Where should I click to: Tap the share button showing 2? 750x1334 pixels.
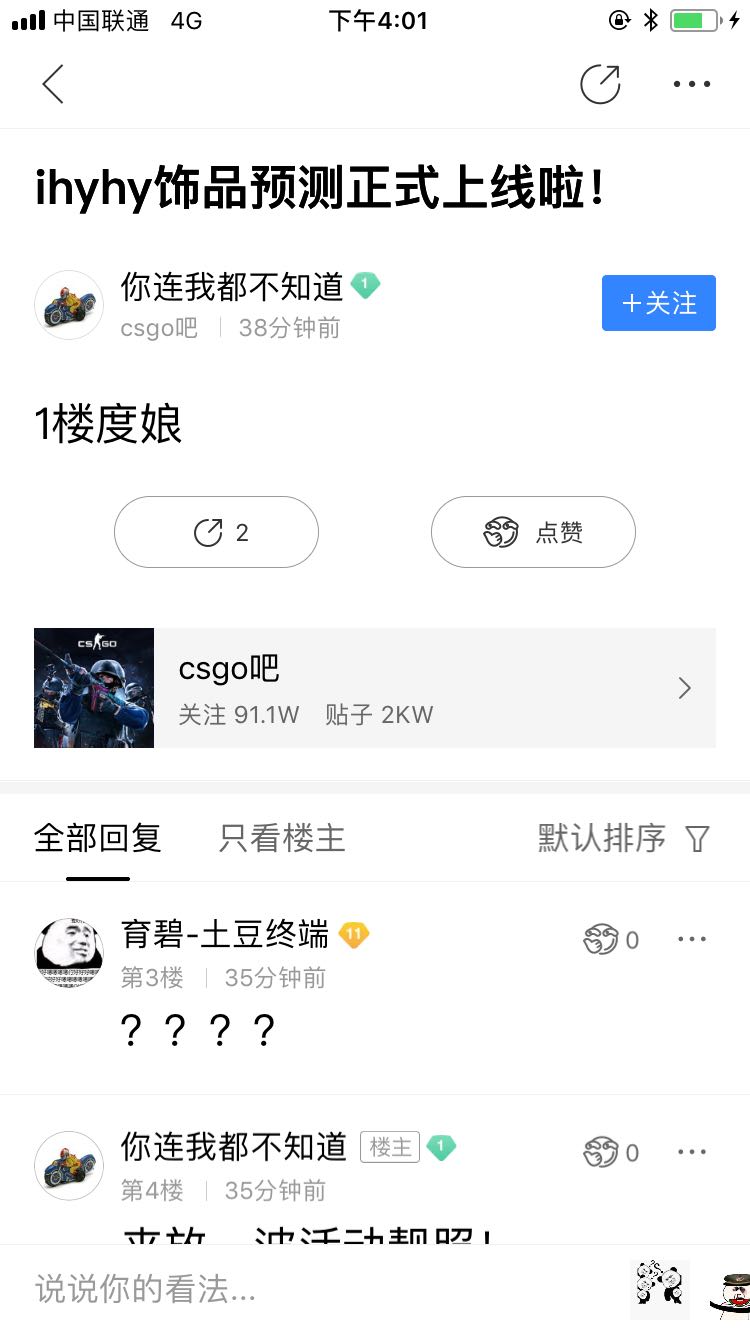tap(216, 532)
